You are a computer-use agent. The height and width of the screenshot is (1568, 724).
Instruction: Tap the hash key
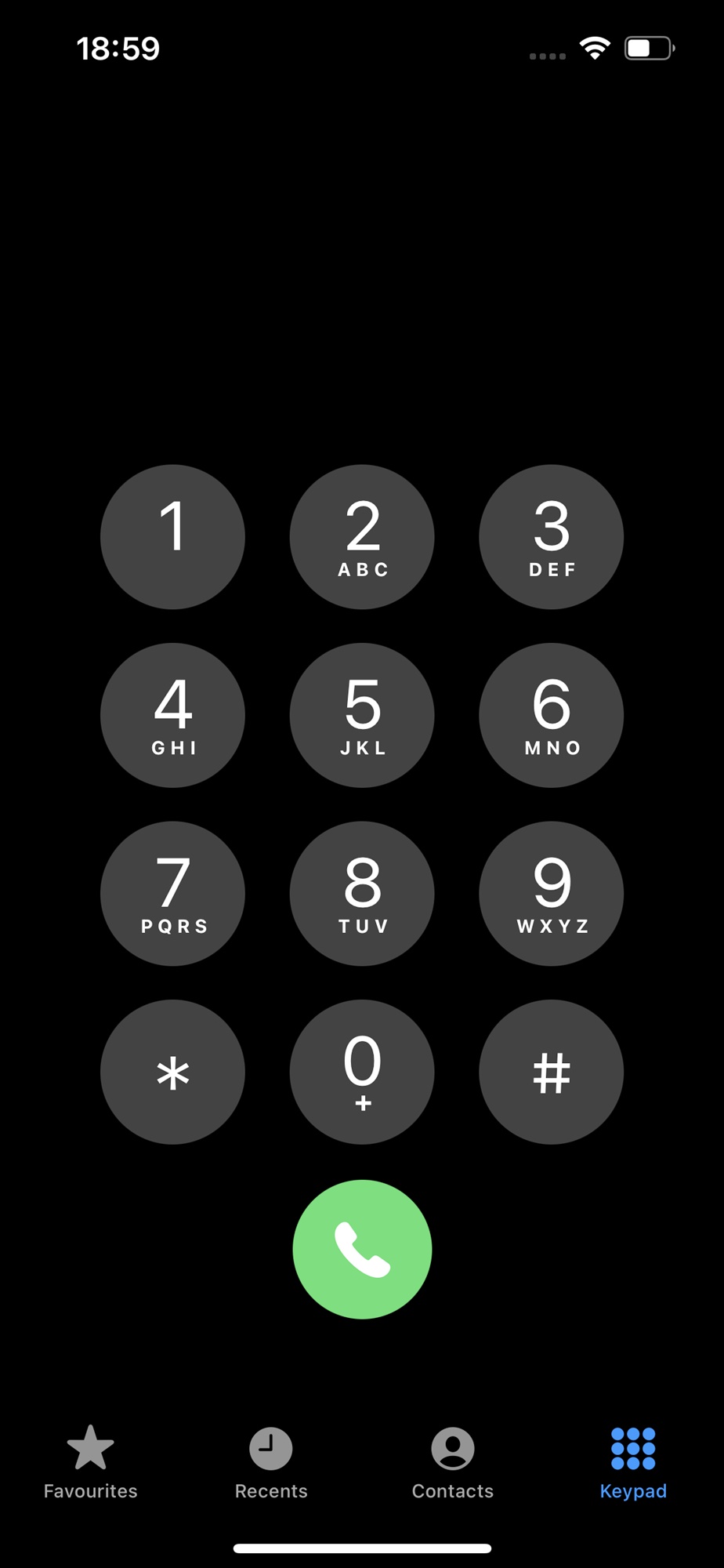552,1072
